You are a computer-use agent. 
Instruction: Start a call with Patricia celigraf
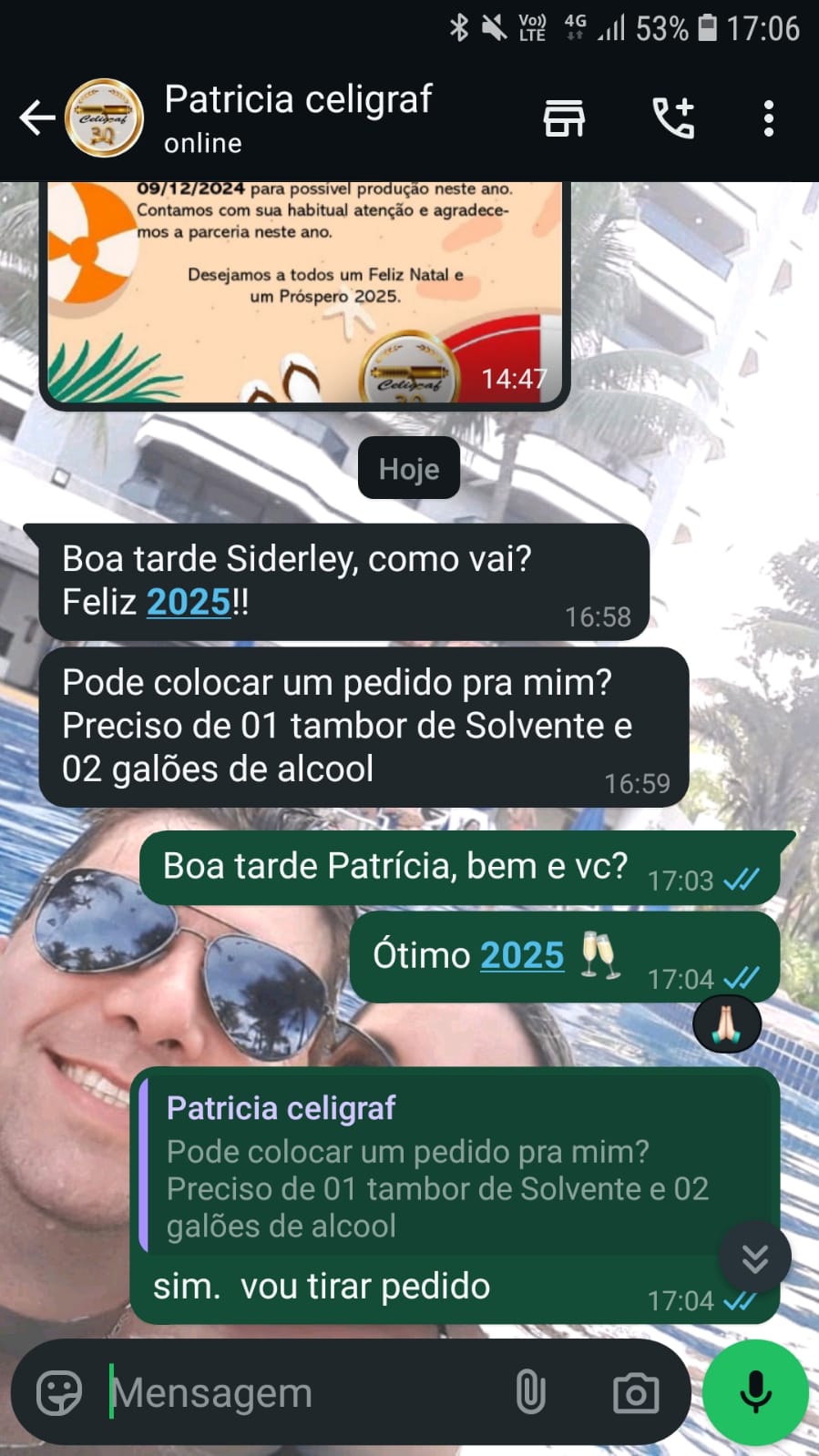click(673, 118)
